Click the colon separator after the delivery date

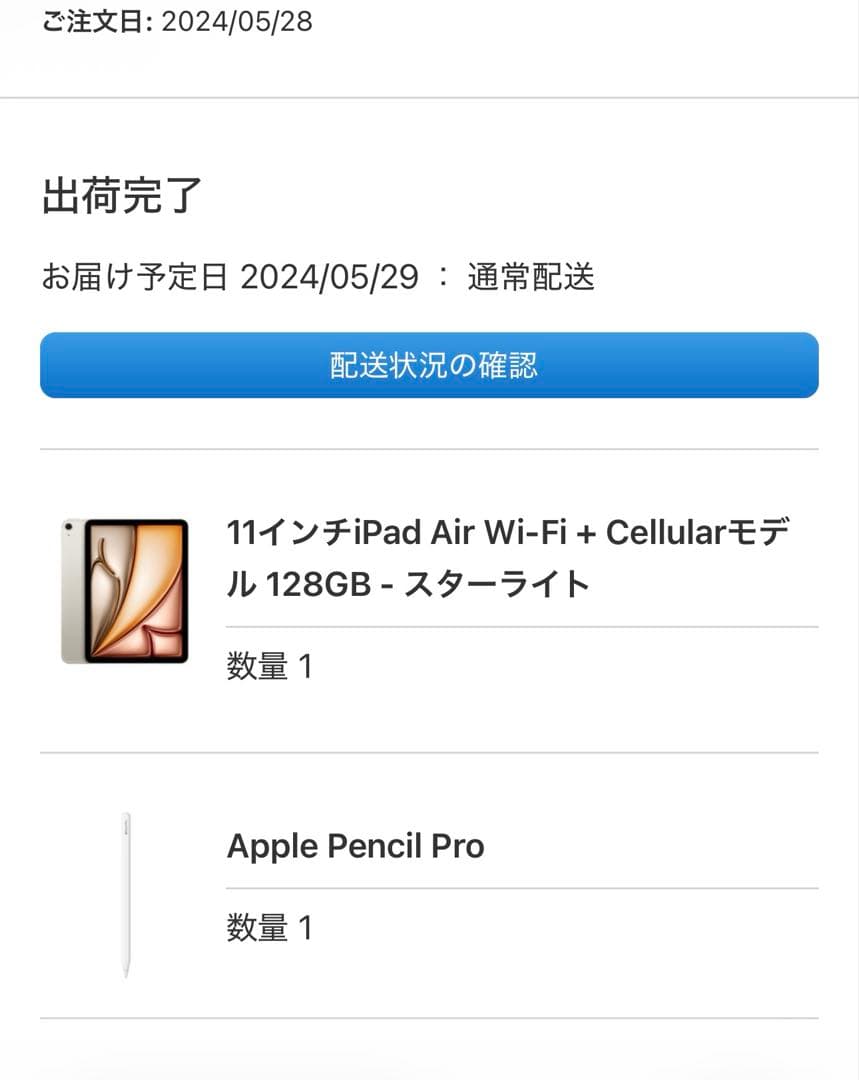[442, 276]
